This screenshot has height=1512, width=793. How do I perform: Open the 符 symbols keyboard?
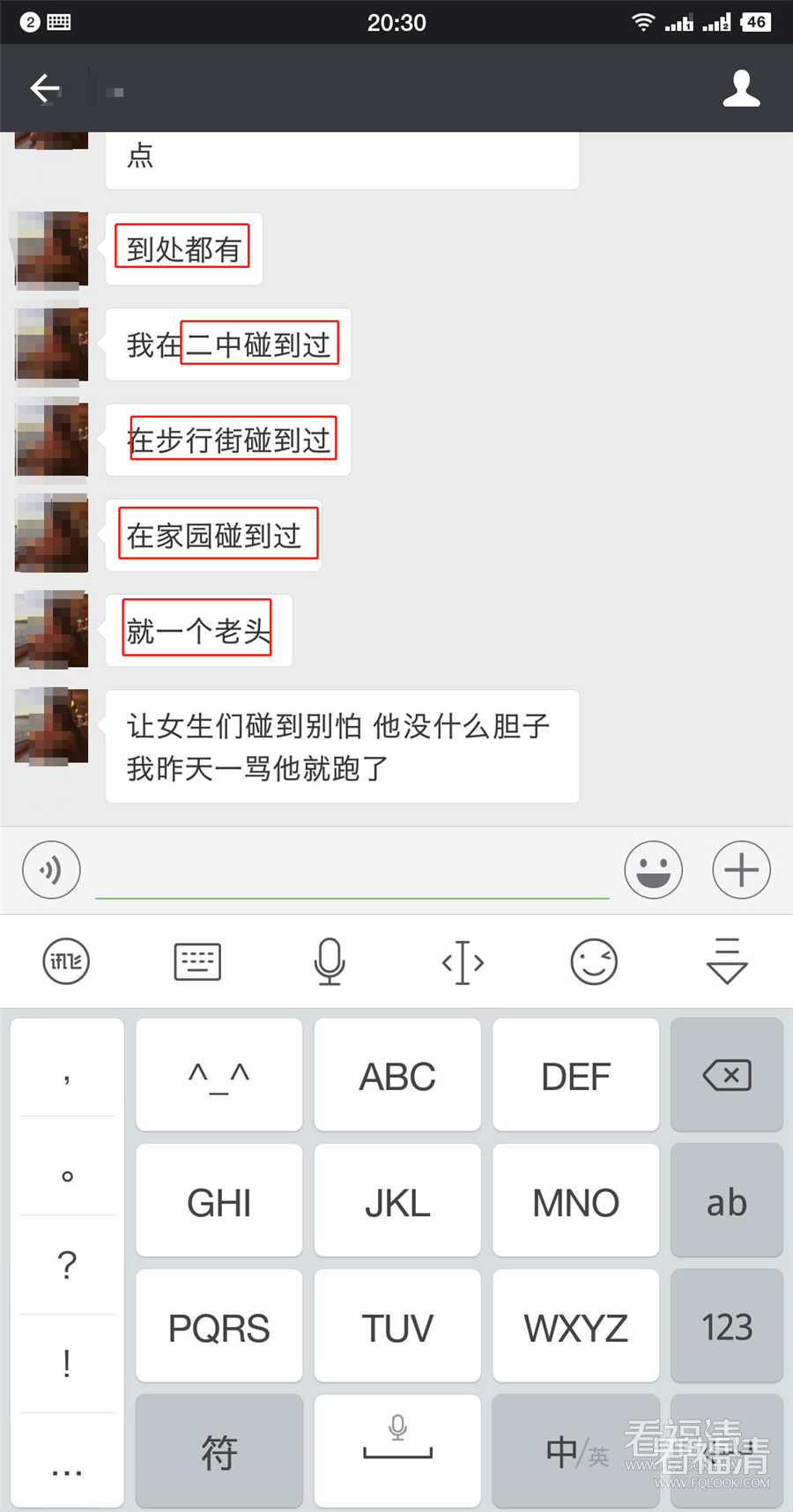[219, 1452]
